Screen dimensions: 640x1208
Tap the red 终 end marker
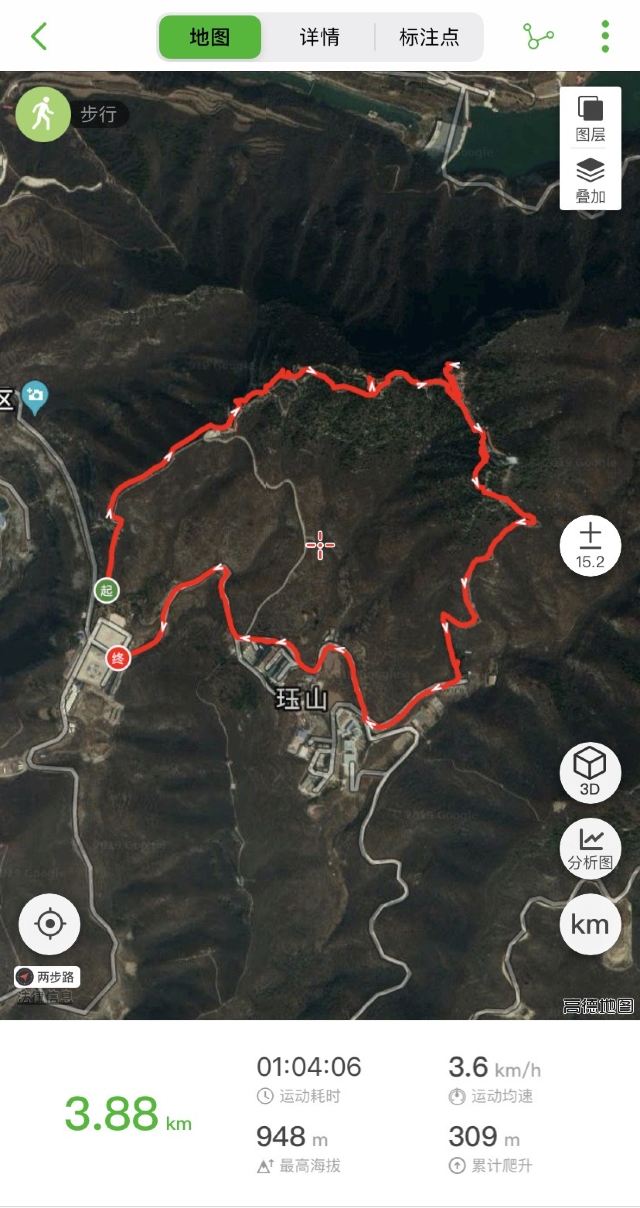click(117, 658)
